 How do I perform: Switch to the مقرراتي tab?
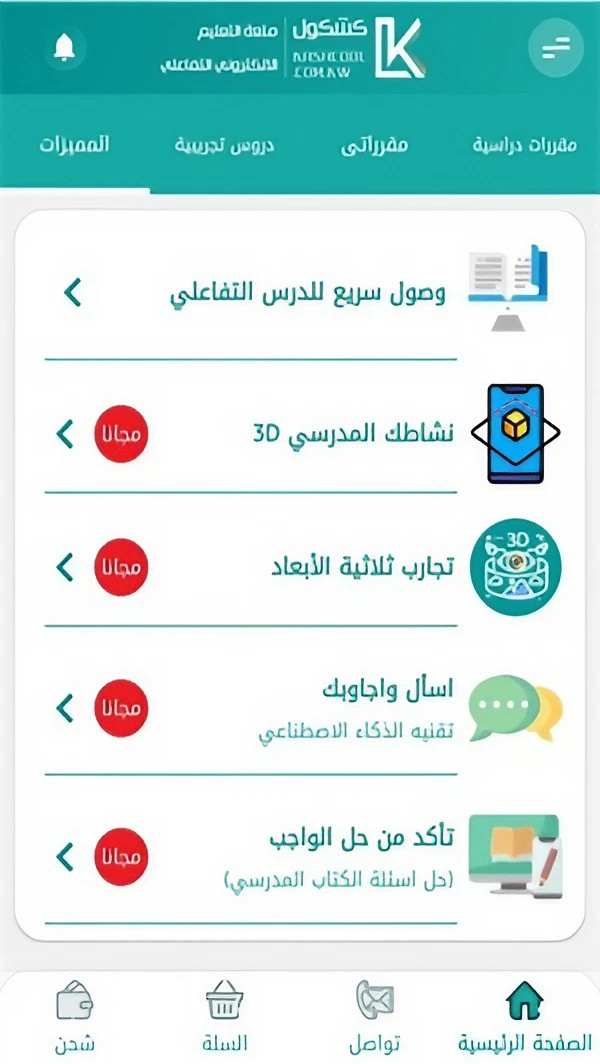(374, 145)
